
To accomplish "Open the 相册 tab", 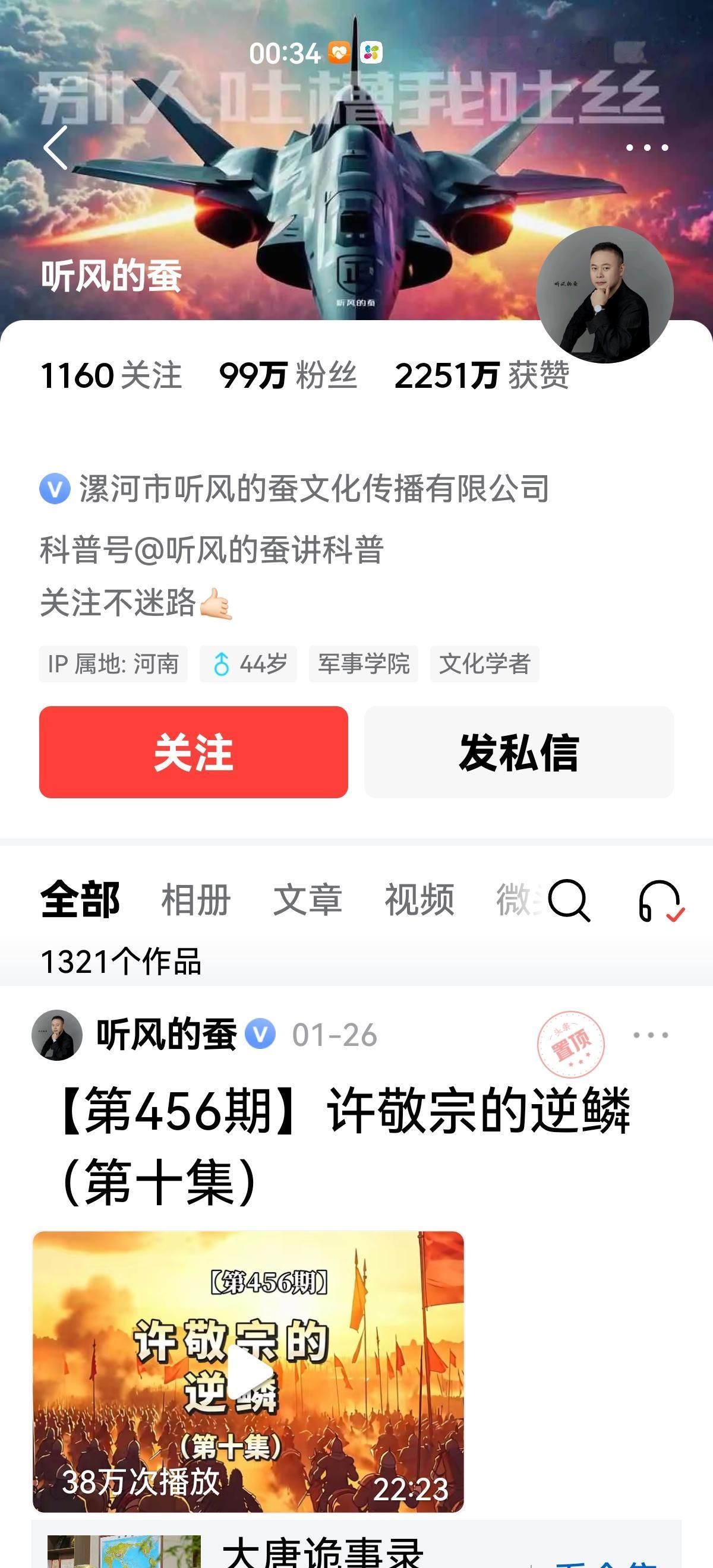I will [x=194, y=901].
